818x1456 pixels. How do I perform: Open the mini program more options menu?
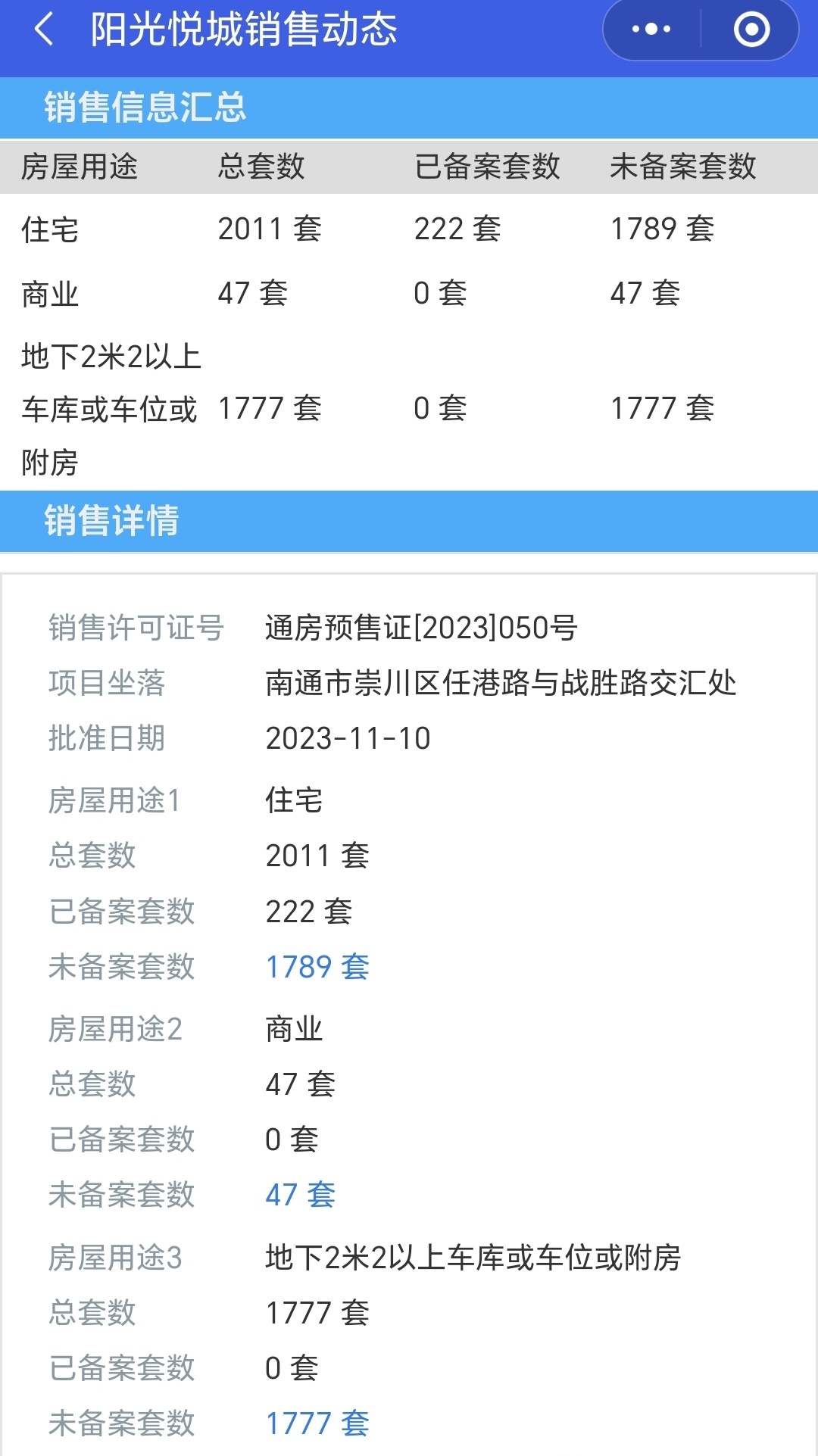pos(651,30)
